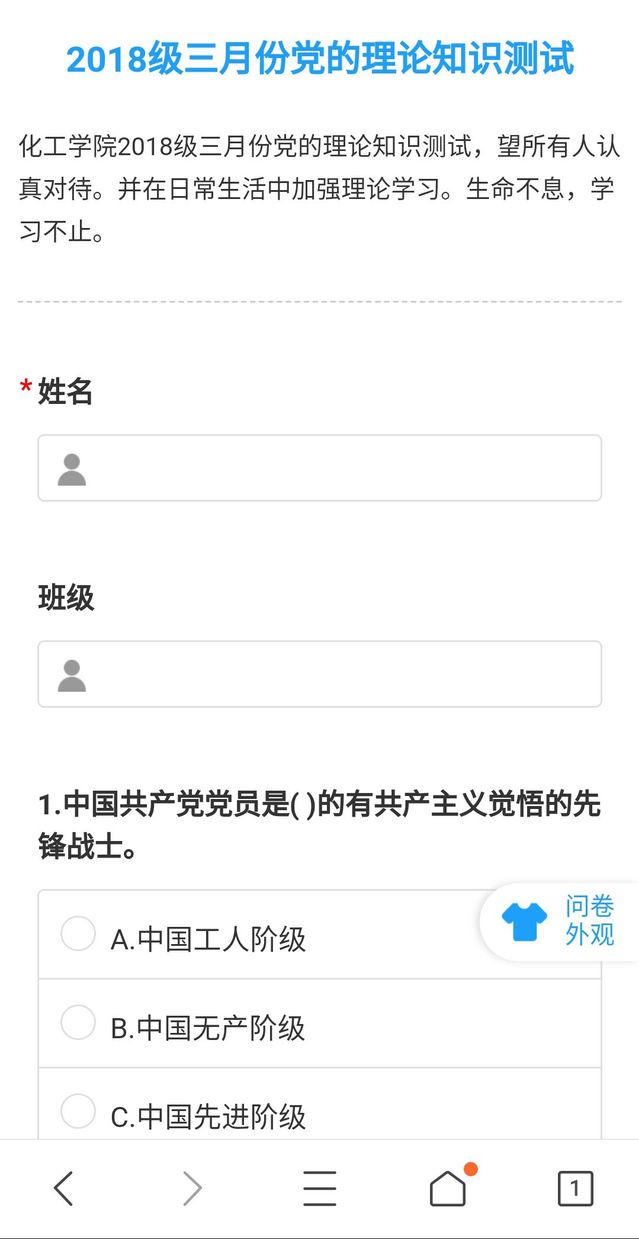Image resolution: width=639 pixels, height=1239 pixels.
Task: Open the 问卷外观 appearance button
Action: click(559, 921)
